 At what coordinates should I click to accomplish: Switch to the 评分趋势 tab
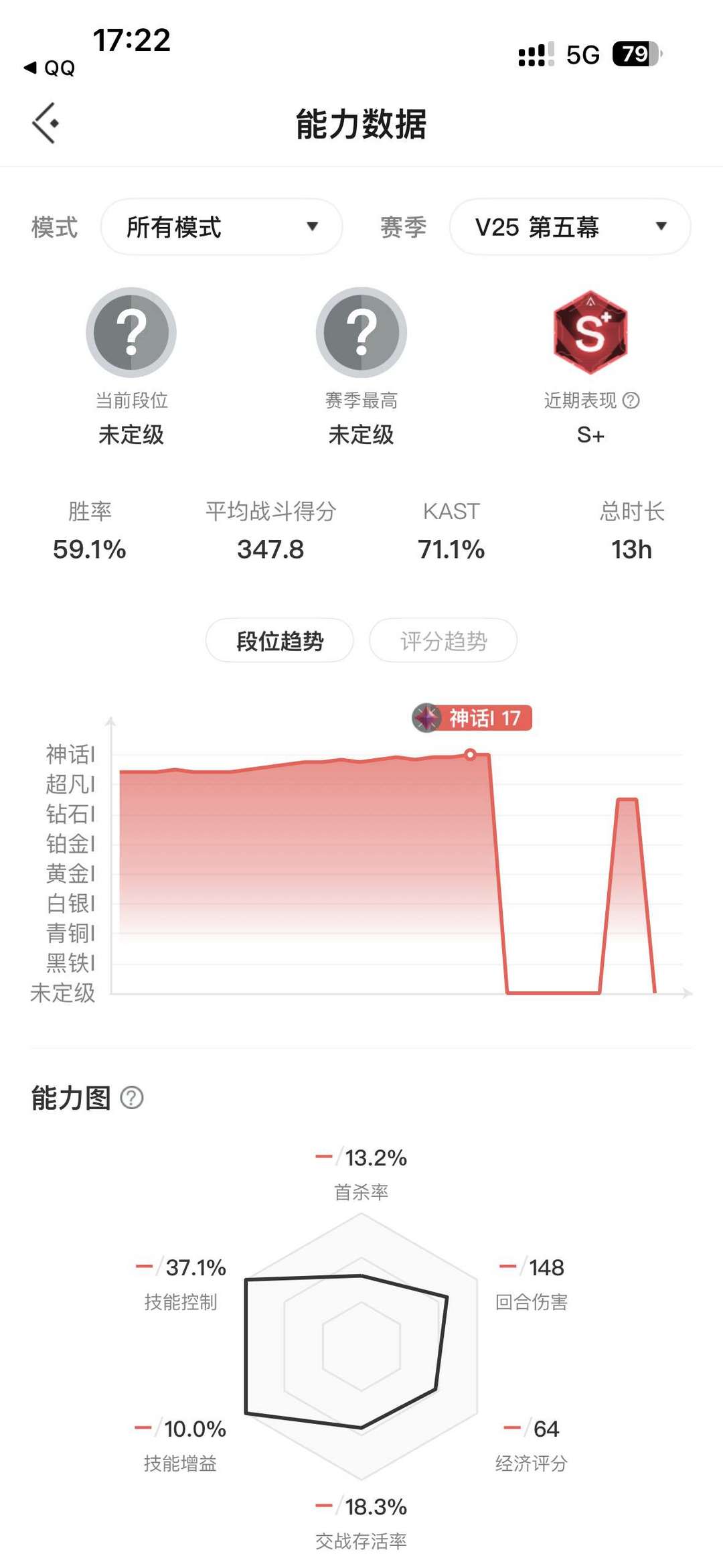443,641
